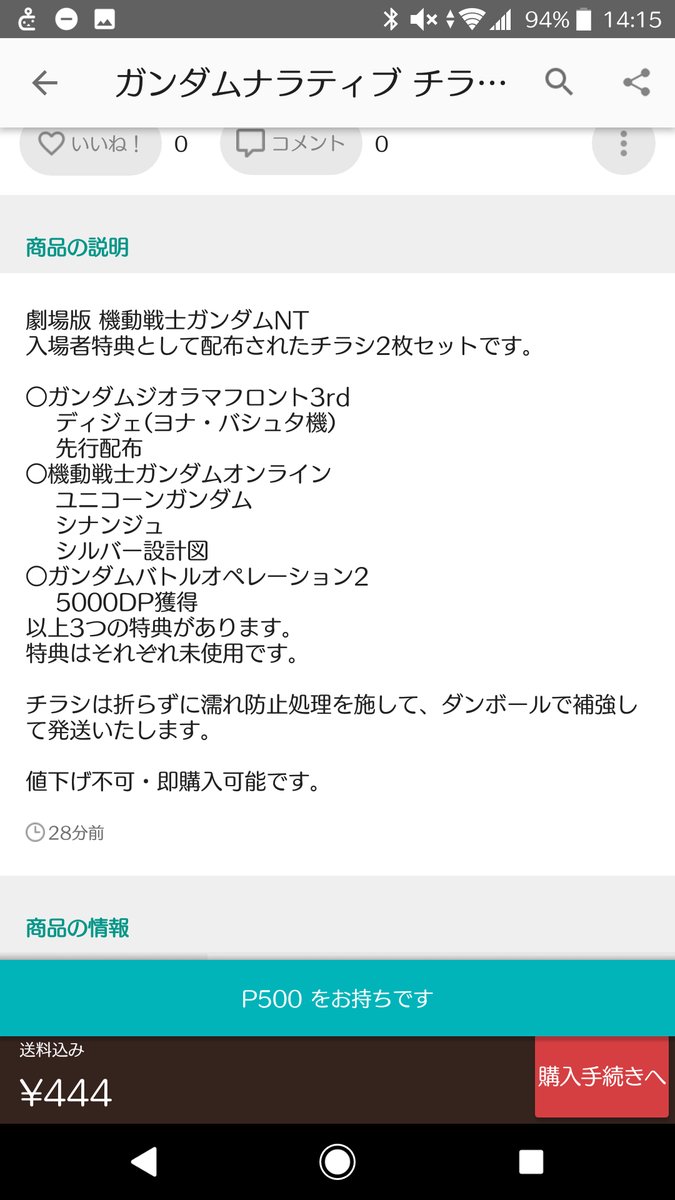Go back using the top arrow

pyautogui.click(x=45, y=83)
